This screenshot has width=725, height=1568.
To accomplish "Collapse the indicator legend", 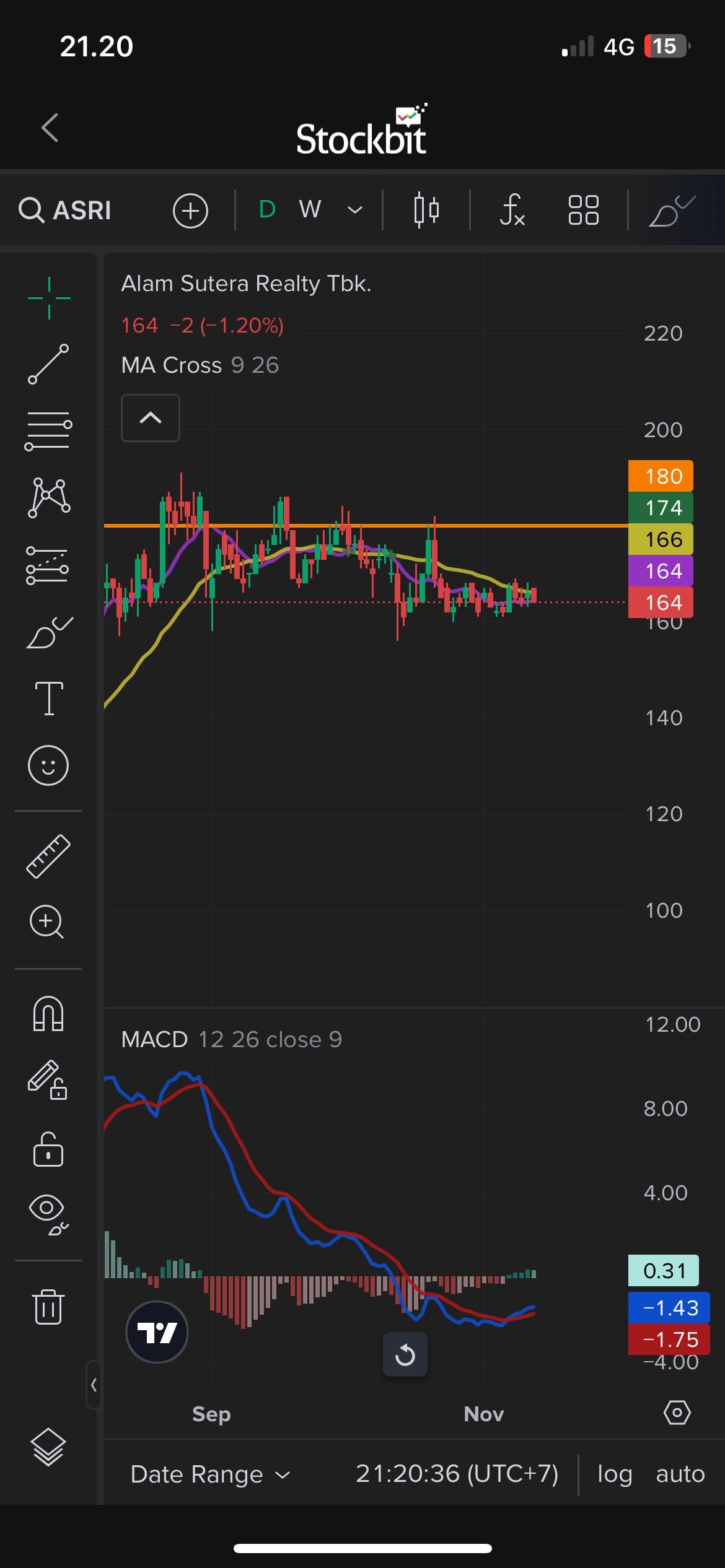I will pyautogui.click(x=151, y=418).
